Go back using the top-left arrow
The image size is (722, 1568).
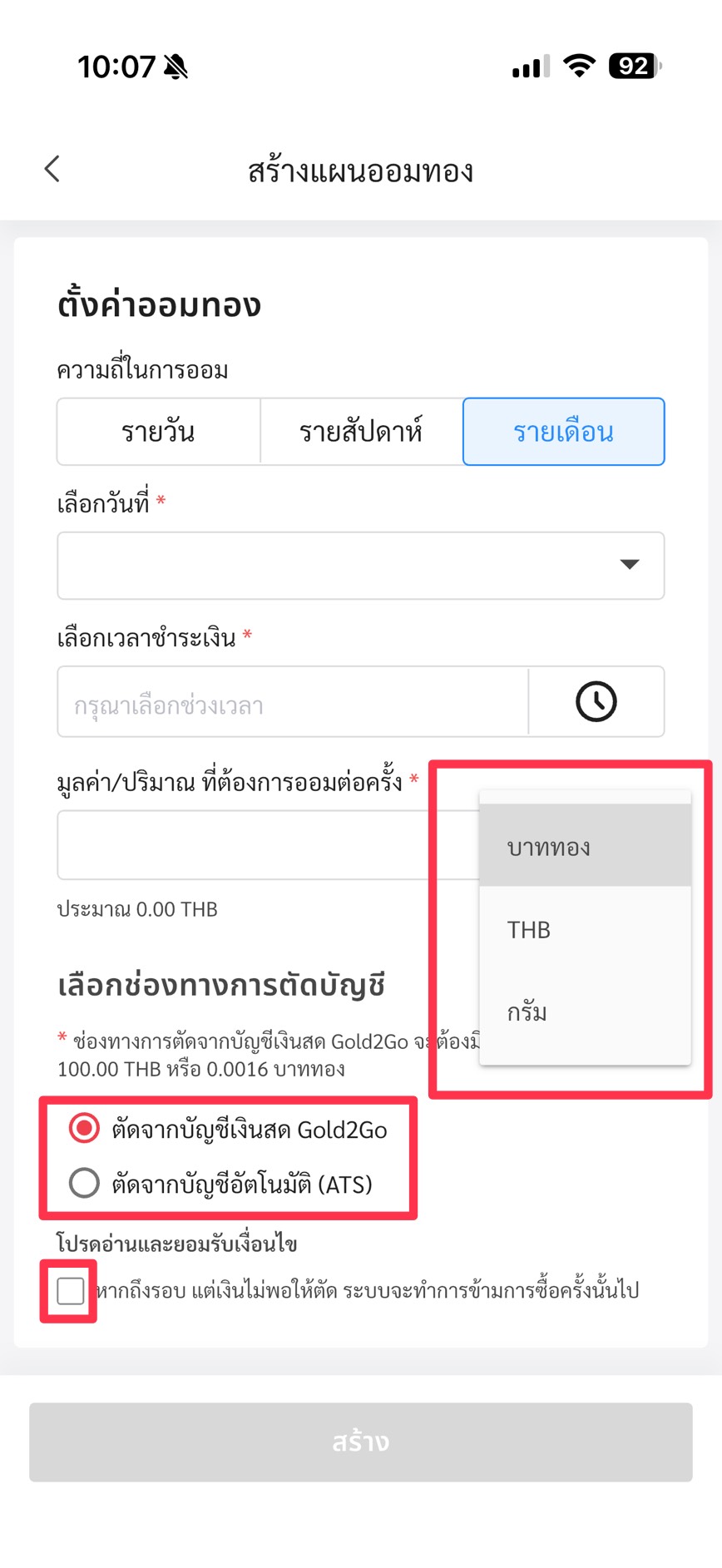pos(52,169)
